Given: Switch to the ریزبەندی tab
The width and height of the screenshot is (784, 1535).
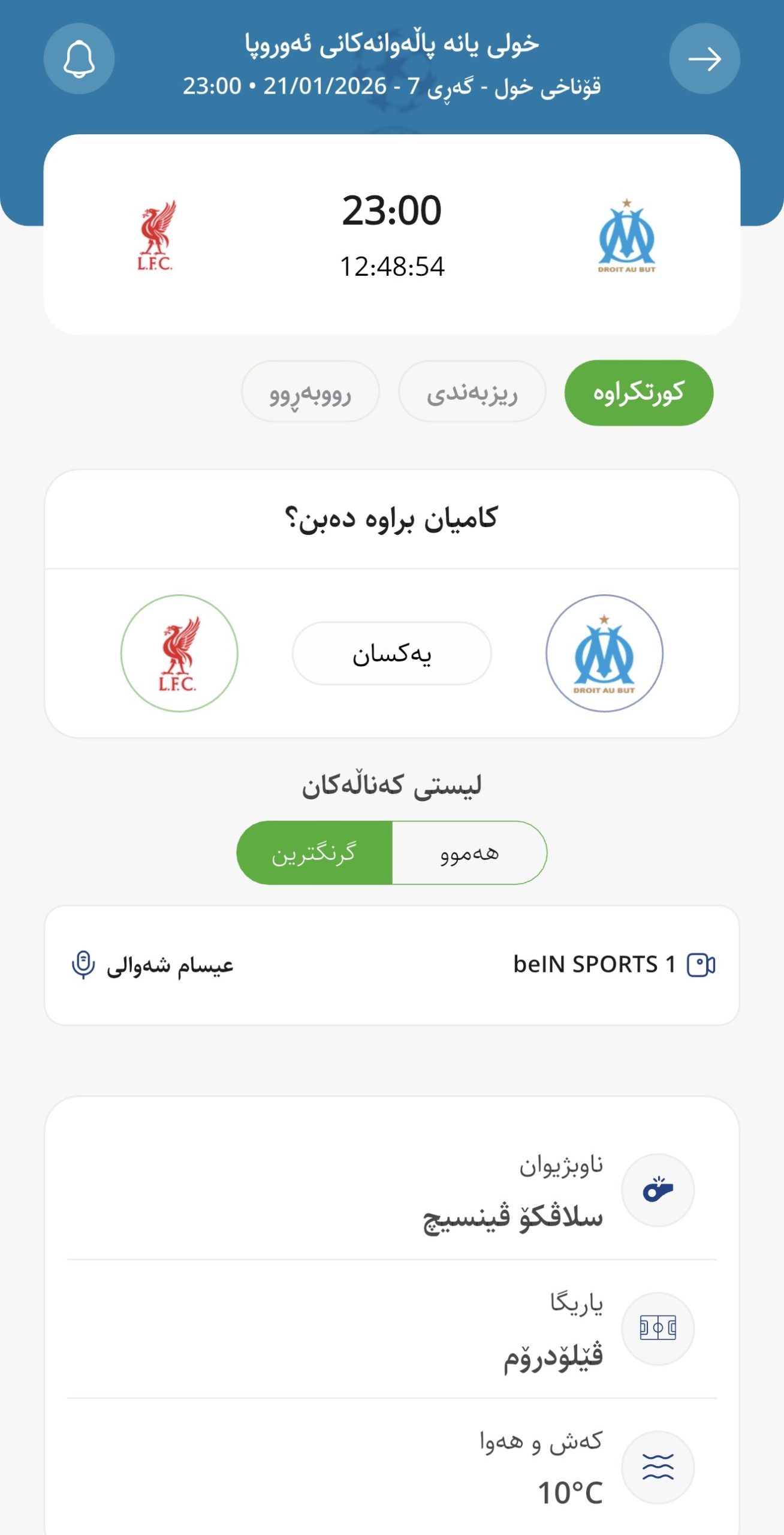Looking at the screenshot, I should 472,392.
